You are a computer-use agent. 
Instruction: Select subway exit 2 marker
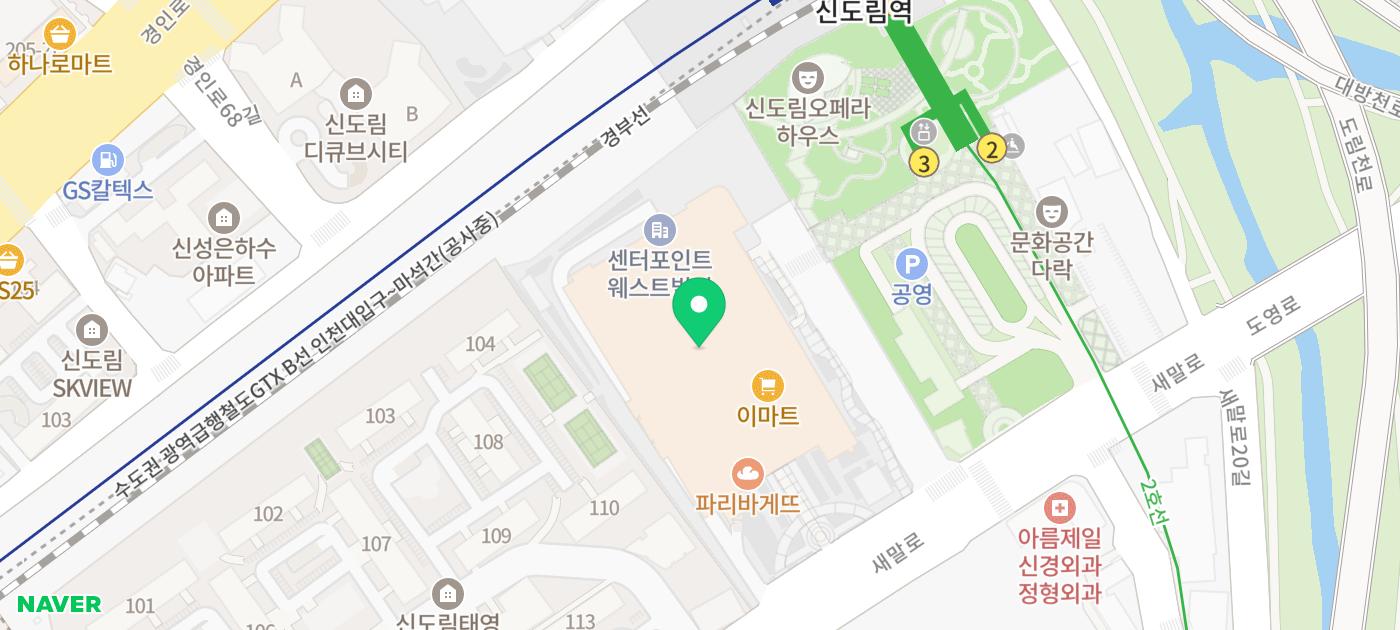991,150
